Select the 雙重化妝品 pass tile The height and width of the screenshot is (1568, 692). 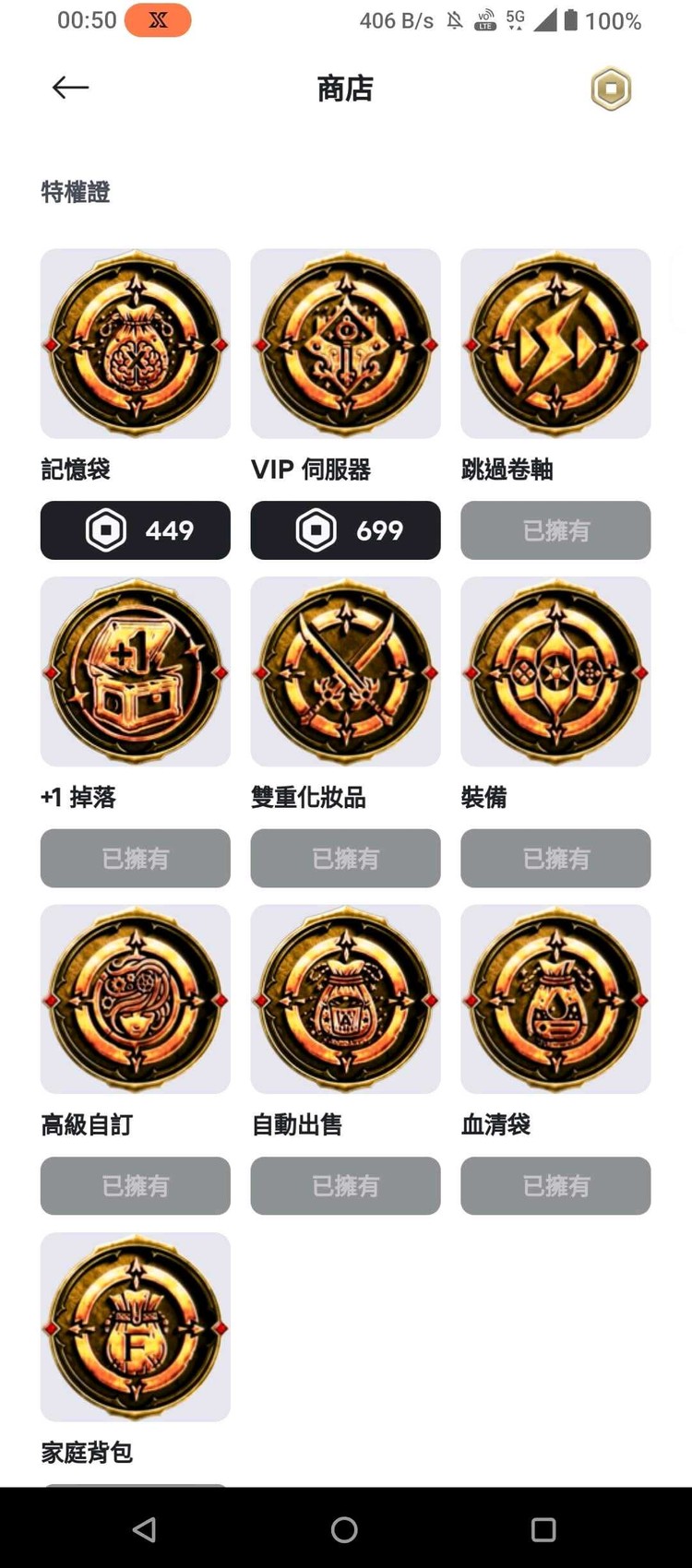345,671
